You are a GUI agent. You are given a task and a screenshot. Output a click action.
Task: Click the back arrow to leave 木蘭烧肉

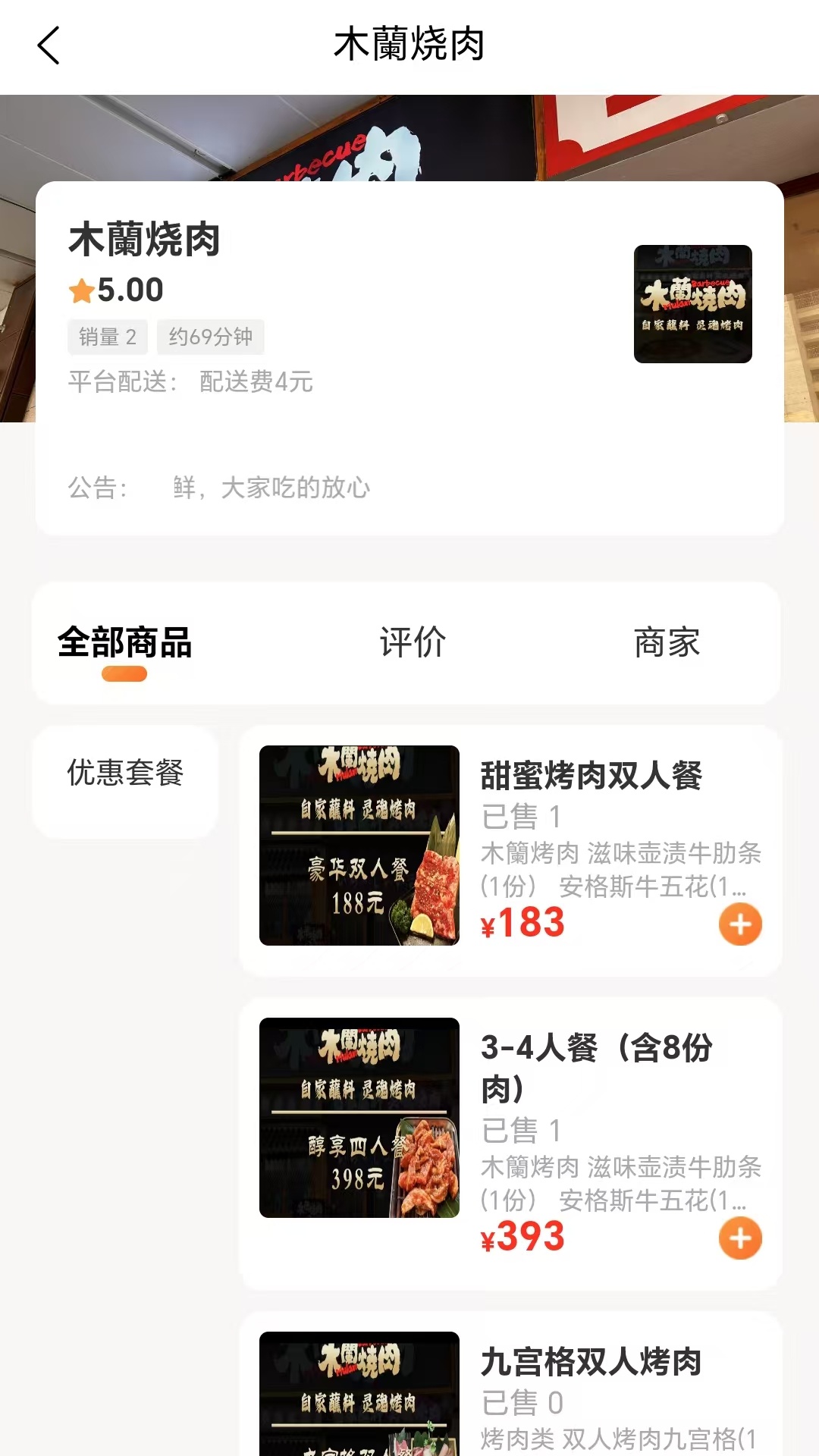(x=48, y=45)
